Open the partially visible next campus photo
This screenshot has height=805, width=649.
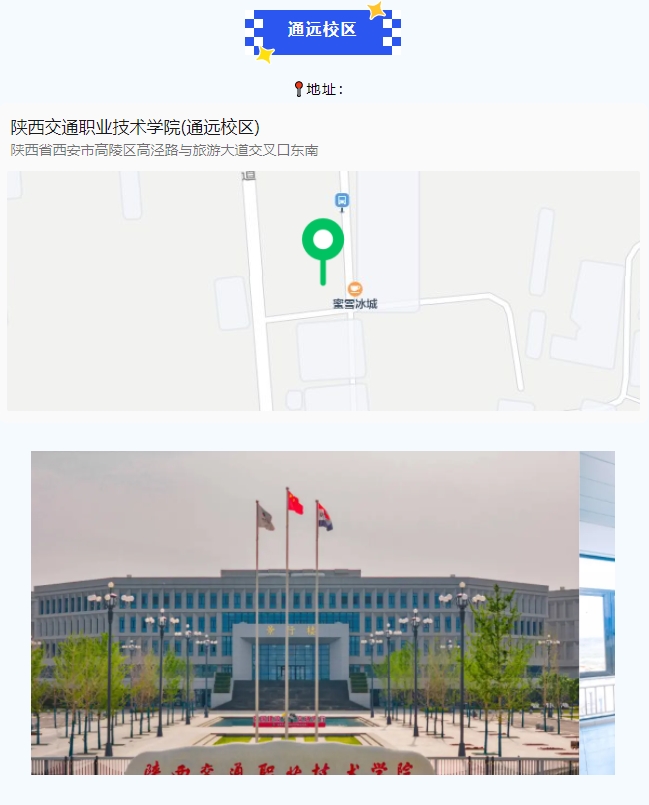pos(597,612)
